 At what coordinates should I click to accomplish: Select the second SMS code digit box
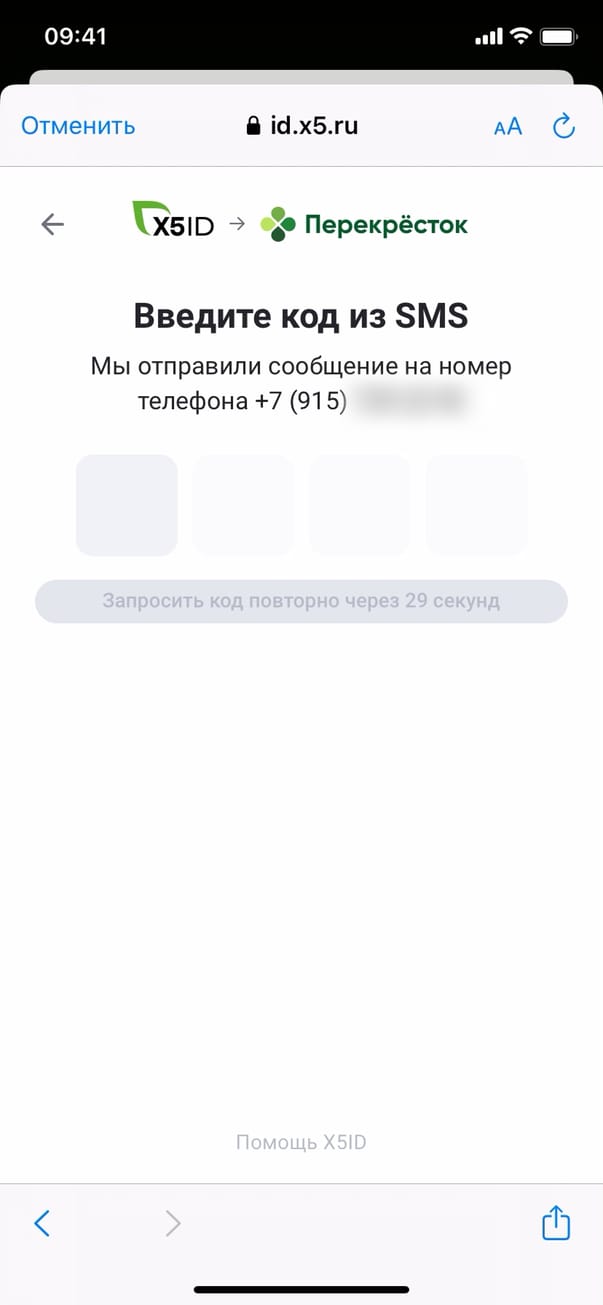(243, 505)
